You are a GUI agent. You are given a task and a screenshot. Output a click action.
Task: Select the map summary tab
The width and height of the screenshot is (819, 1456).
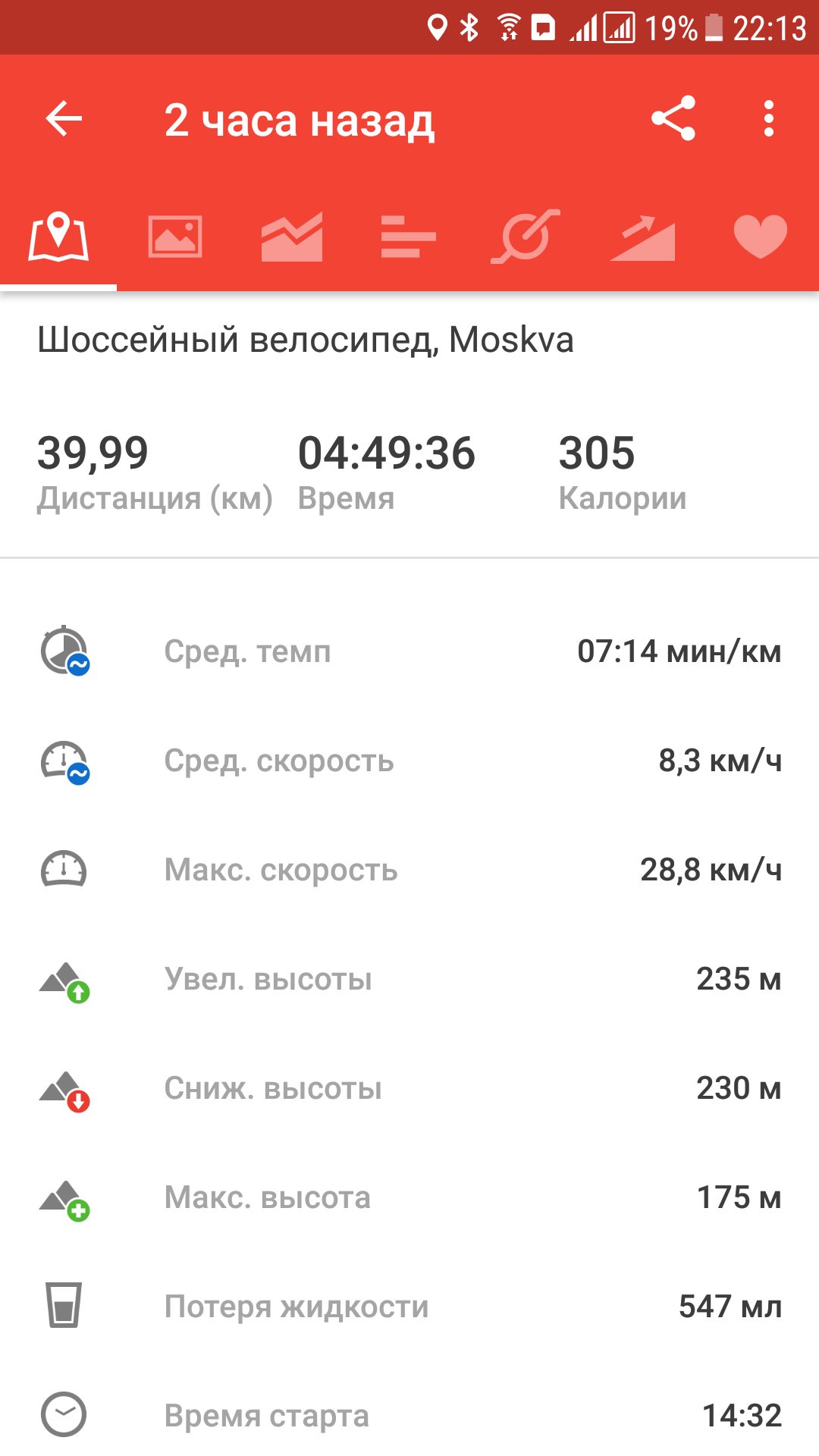pyautogui.click(x=58, y=237)
